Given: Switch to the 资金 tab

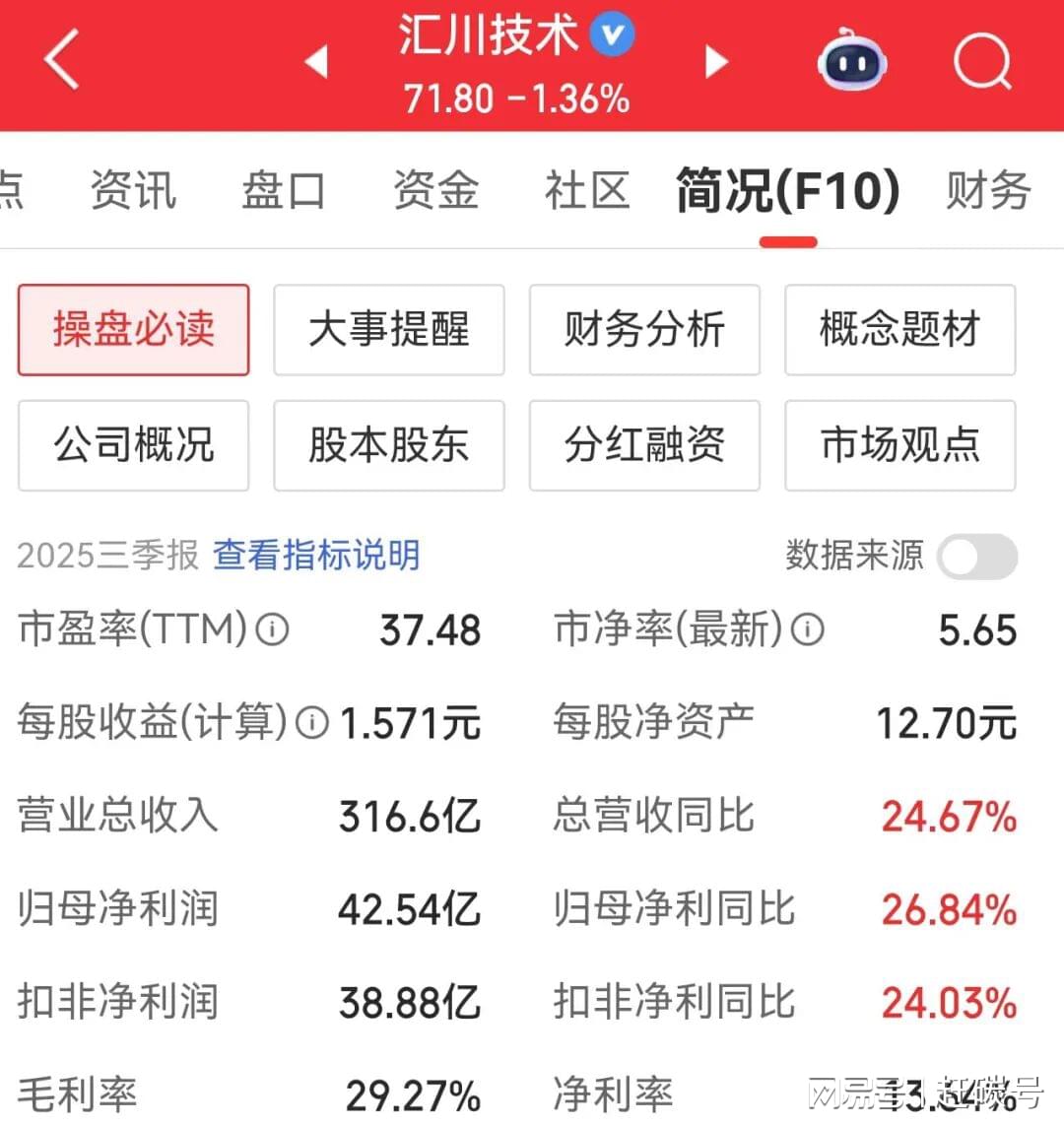Looking at the screenshot, I should pyautogui.click(x=435, y=190).
